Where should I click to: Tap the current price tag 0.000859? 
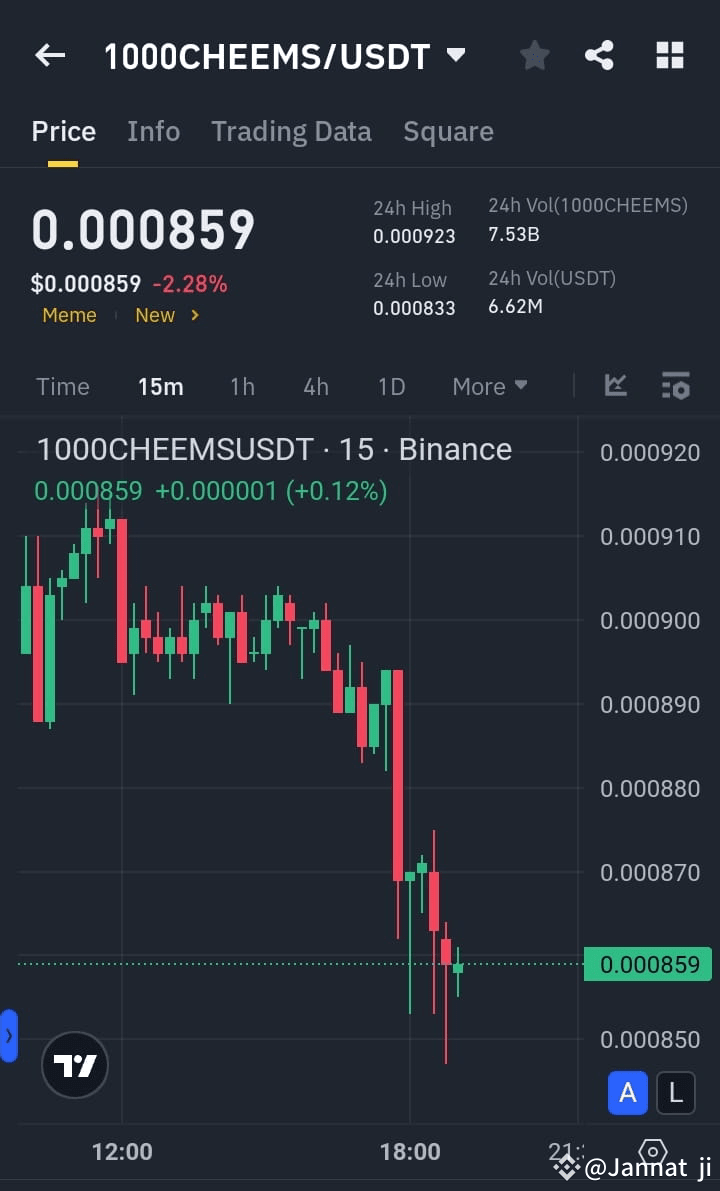[x=648, y=964]
